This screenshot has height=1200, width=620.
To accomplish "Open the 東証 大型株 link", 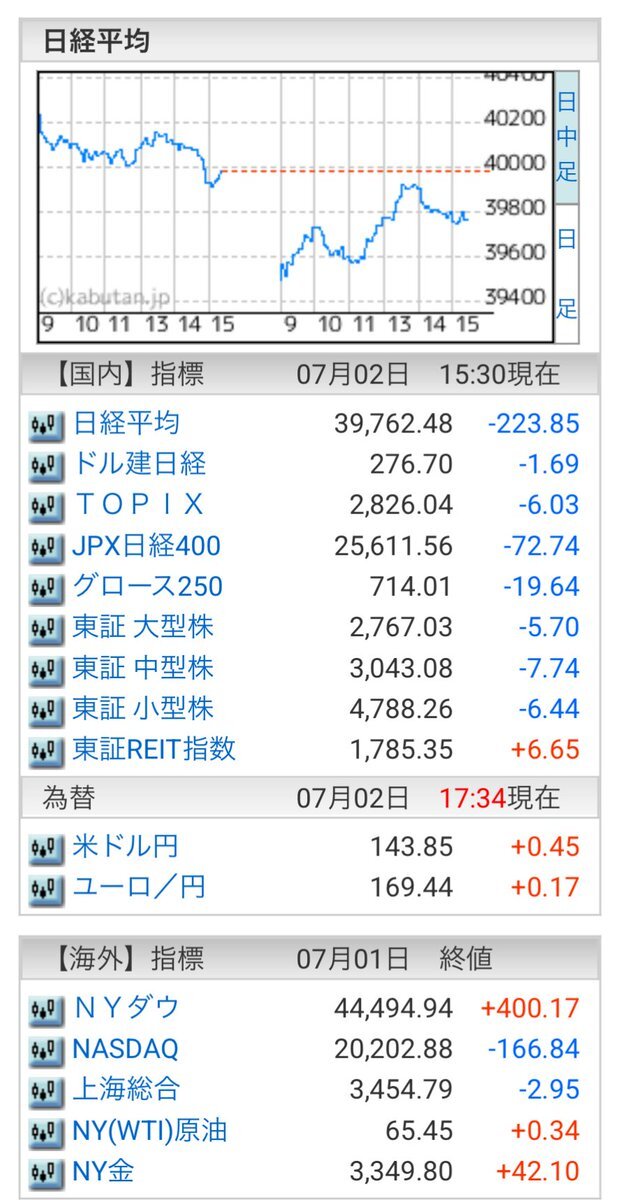I will (x=143, y=627).
